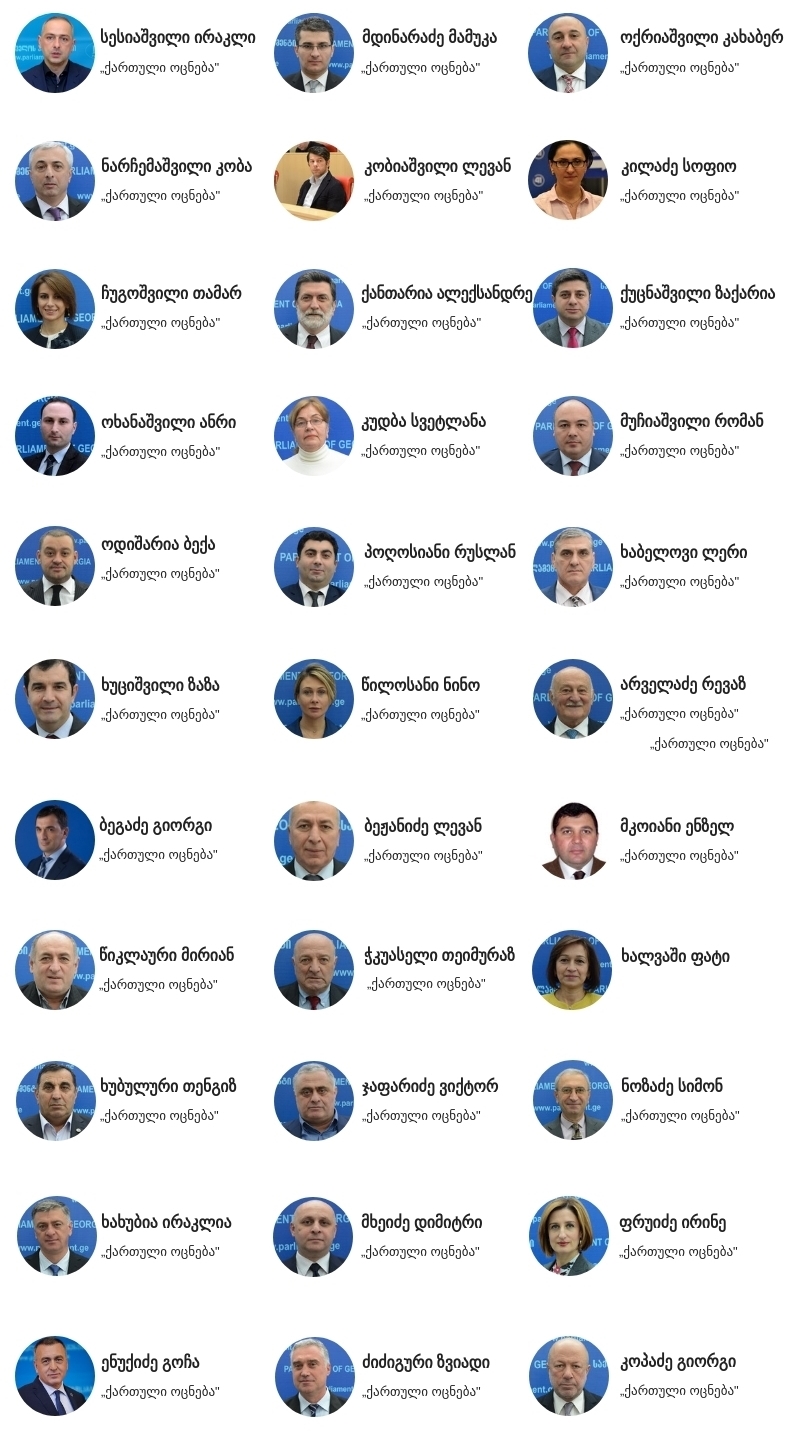View ოხანაშვილი ანრი's member page
Image resolution: width=800 pixels, height=1448 pixels.
168,422
